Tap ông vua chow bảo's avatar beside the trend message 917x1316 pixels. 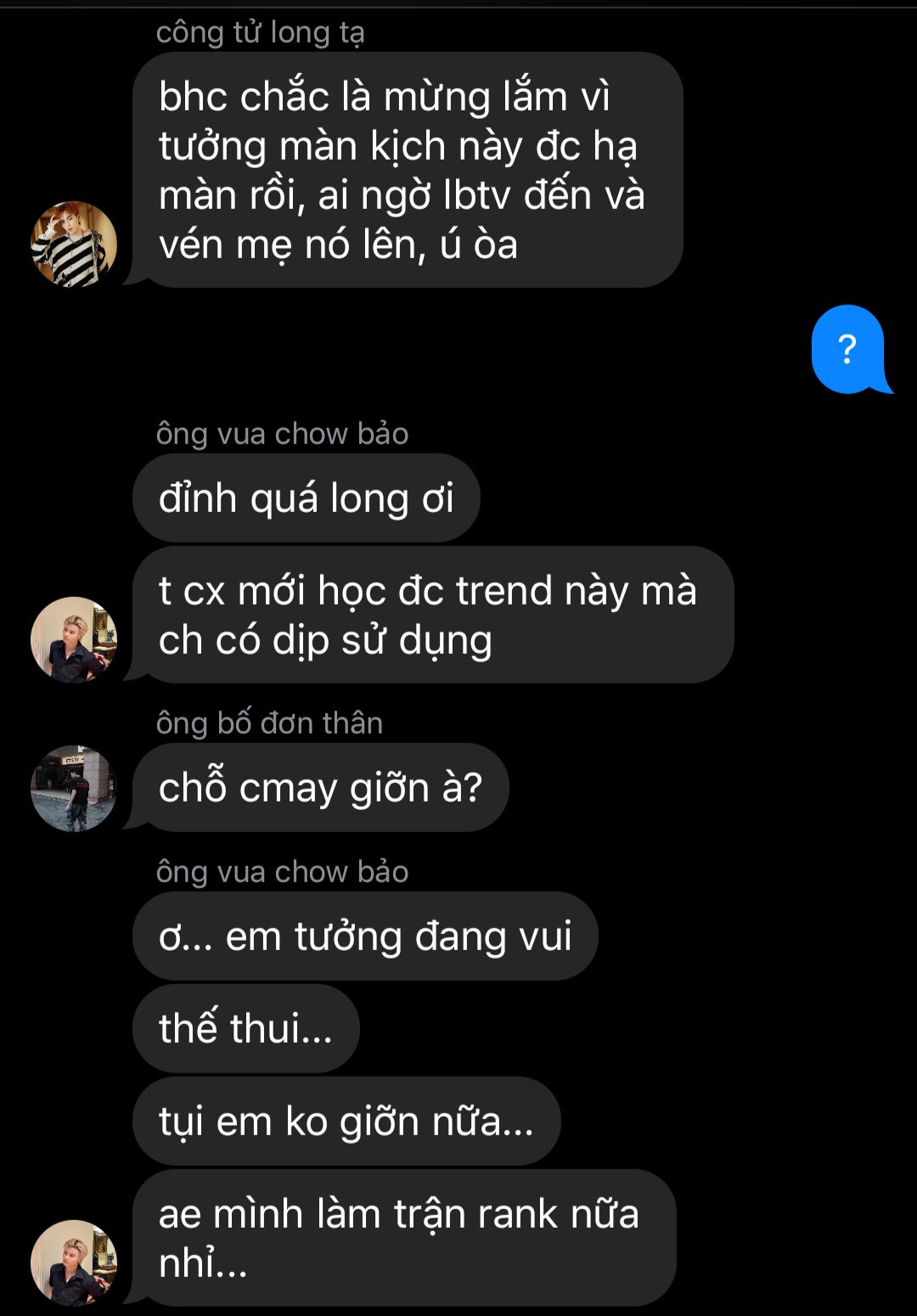[x=74, y=639]
